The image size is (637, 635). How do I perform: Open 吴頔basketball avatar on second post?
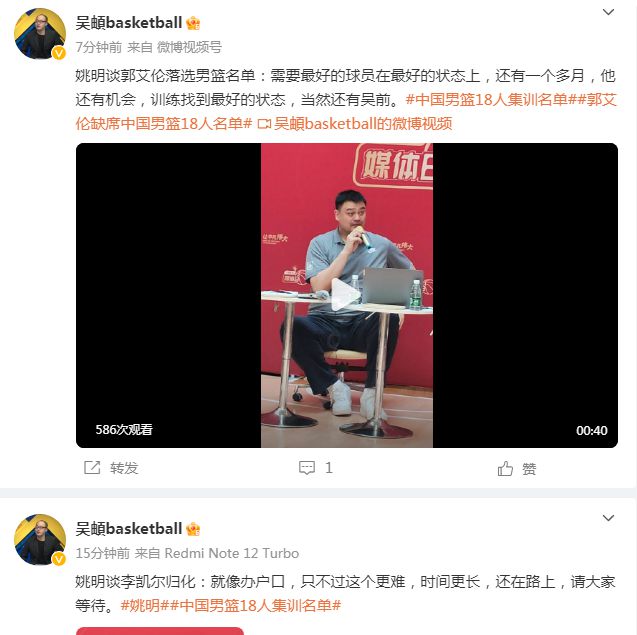point(40,540)
